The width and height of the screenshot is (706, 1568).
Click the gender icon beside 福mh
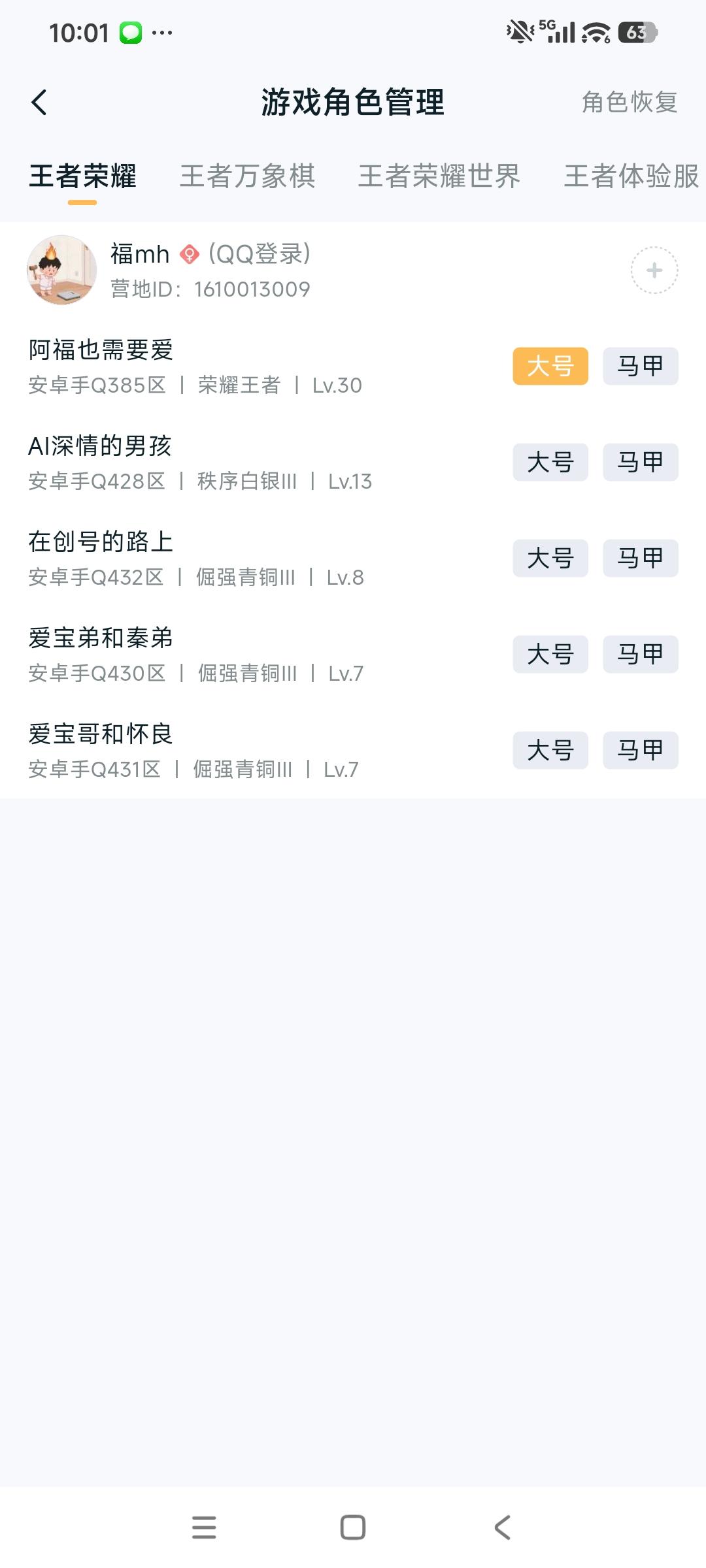pyautogui.click(x=189, y=254)
